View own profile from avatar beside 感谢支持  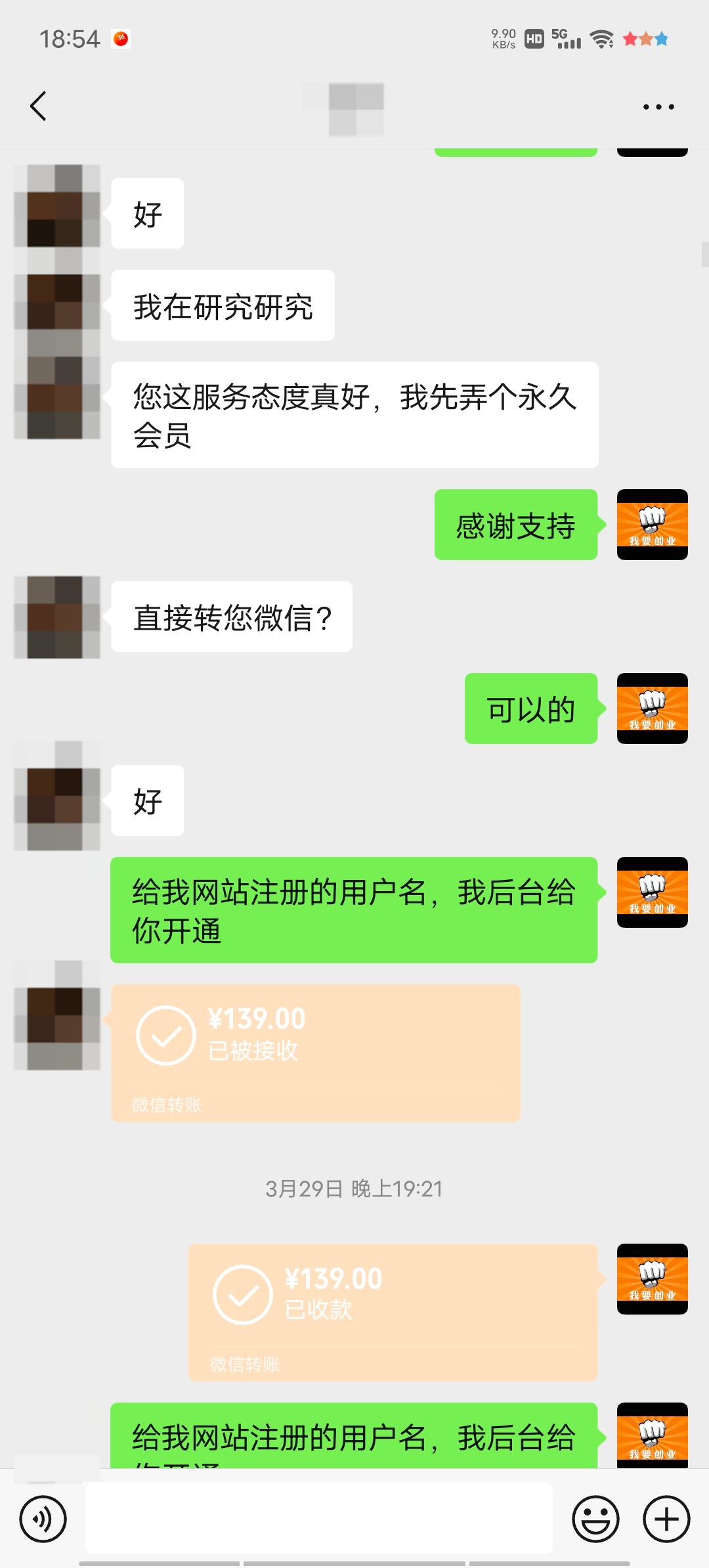pyautogui.click(x=652, y=525)
